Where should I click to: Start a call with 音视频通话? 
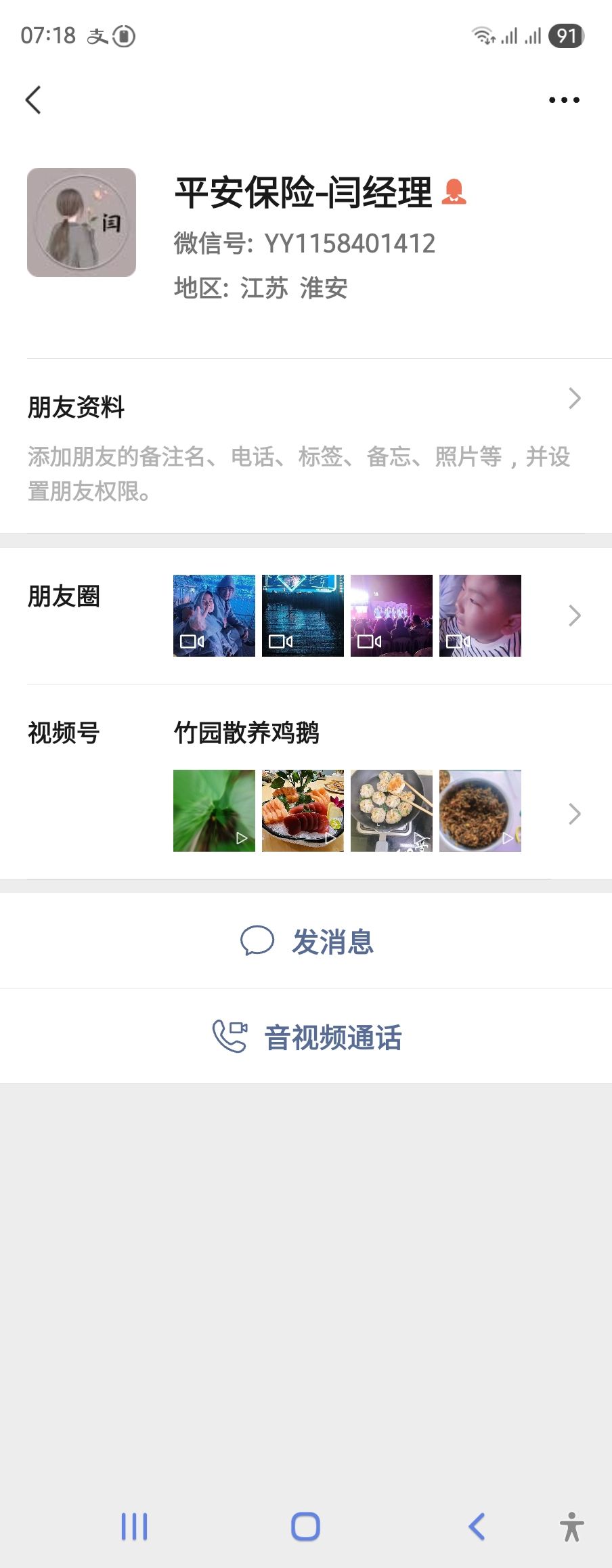(x=307, y=1037)
